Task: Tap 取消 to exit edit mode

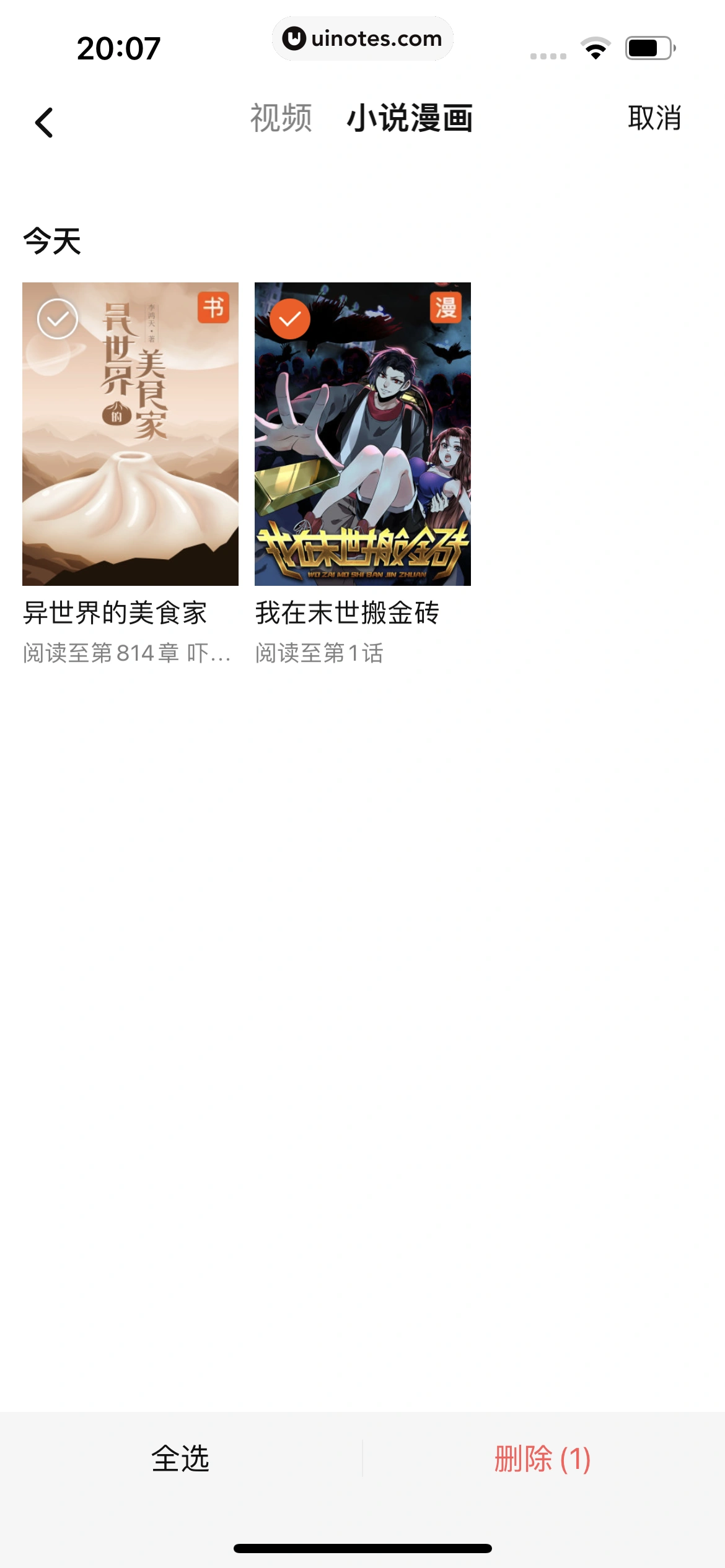Action: coord(654,118)
